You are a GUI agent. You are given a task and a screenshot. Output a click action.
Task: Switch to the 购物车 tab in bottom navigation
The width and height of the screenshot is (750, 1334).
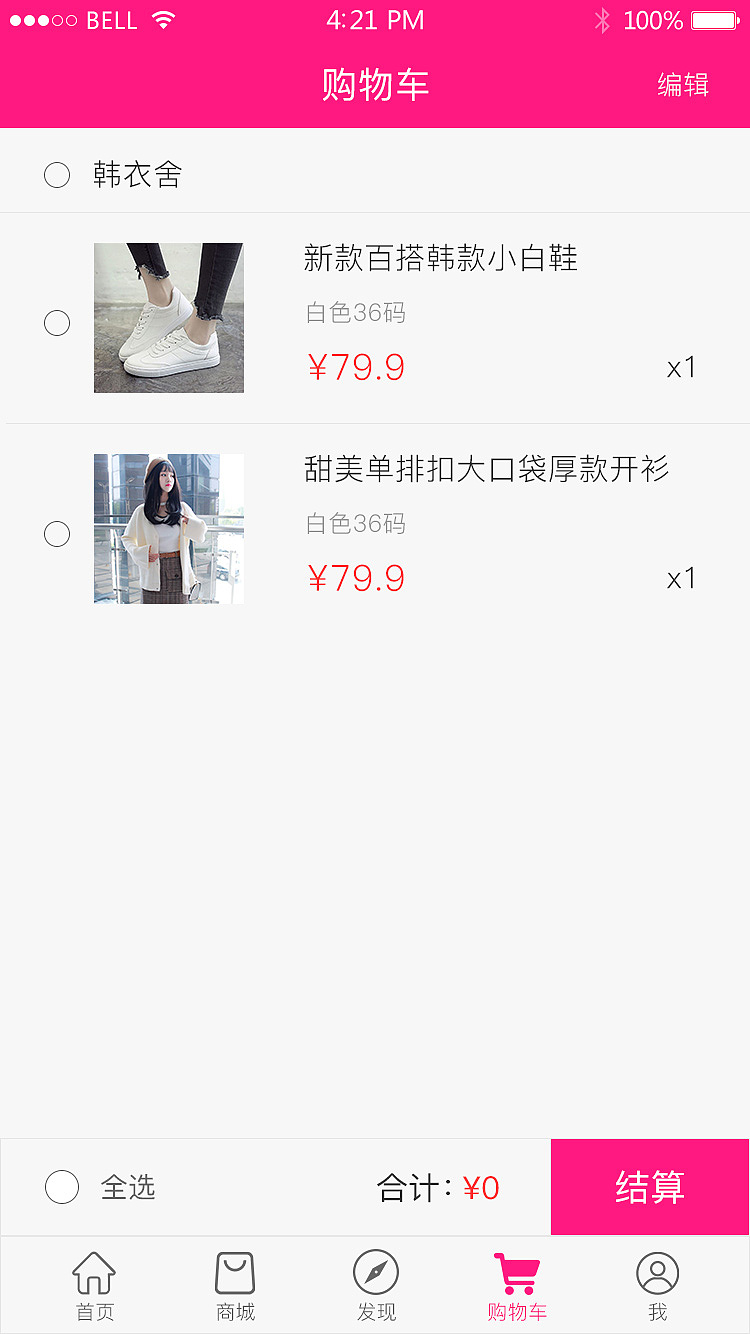(x=516, y=1285)
